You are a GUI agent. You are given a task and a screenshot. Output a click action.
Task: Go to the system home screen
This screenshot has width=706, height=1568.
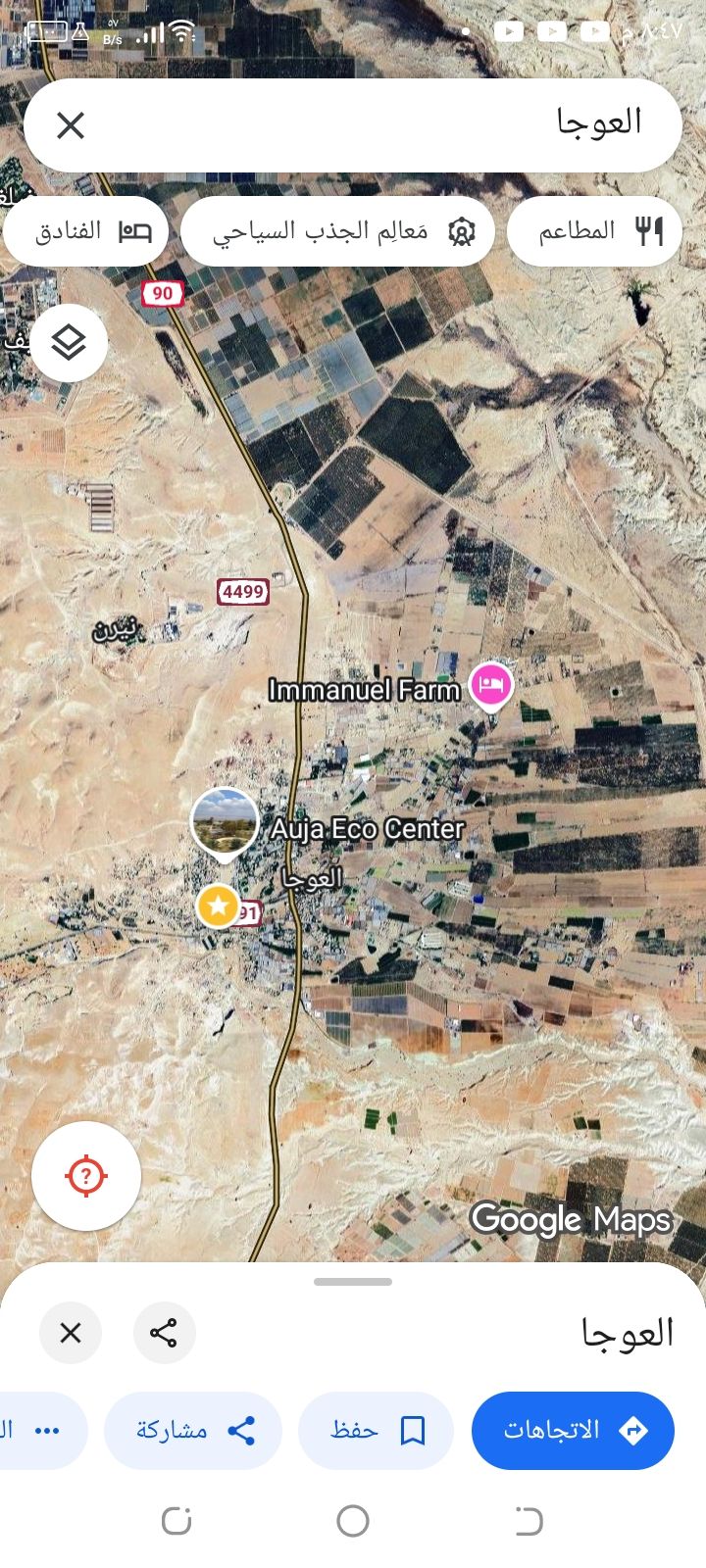tap(353, 1521)
